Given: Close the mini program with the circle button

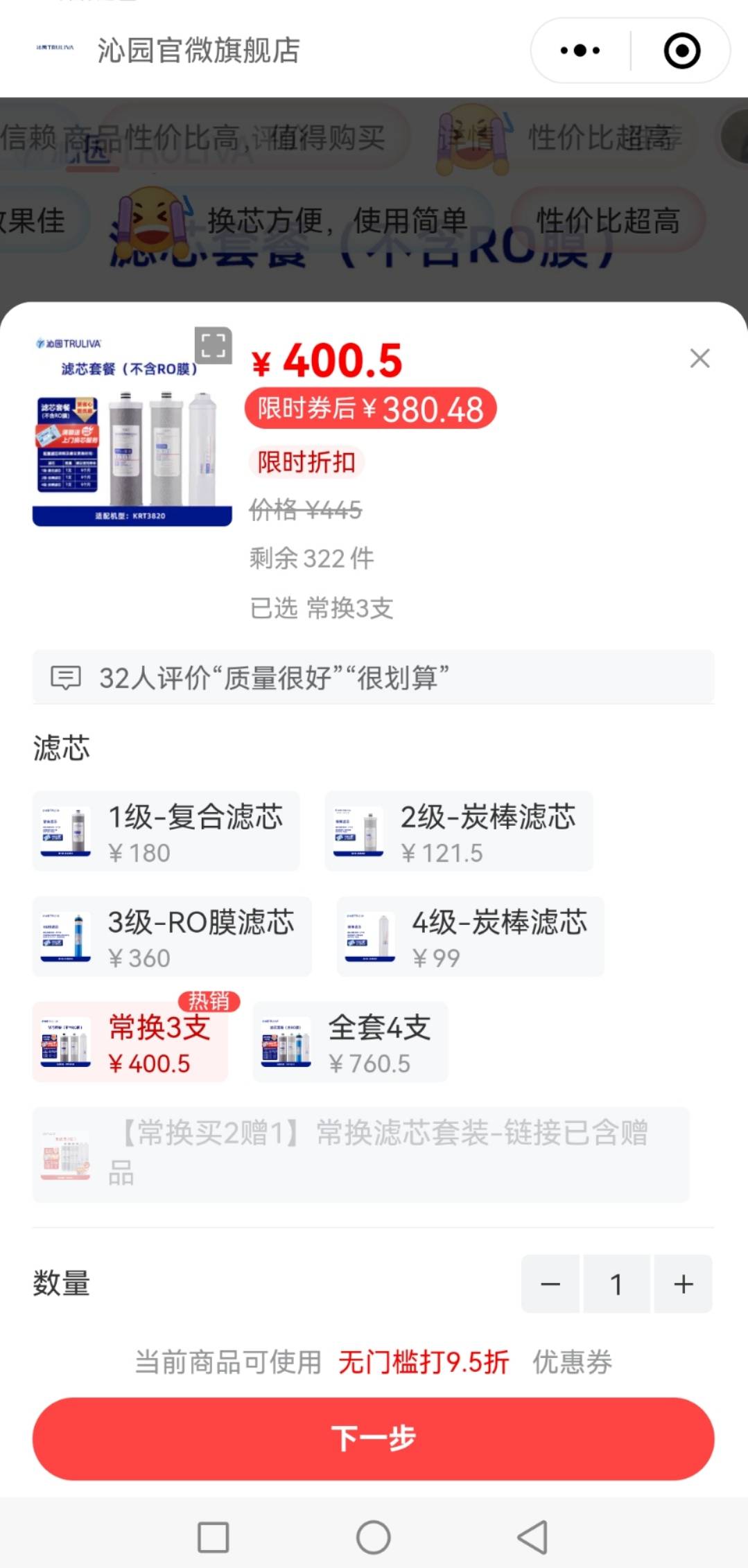Looking at the screenshot, I should [x=681, y=51].
